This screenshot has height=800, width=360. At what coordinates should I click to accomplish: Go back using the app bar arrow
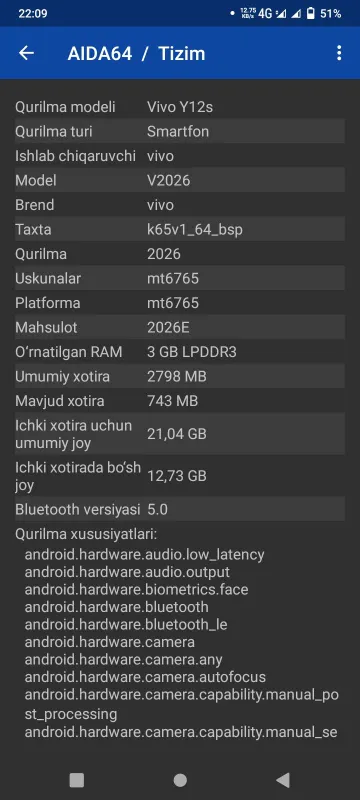pos(27,53)
